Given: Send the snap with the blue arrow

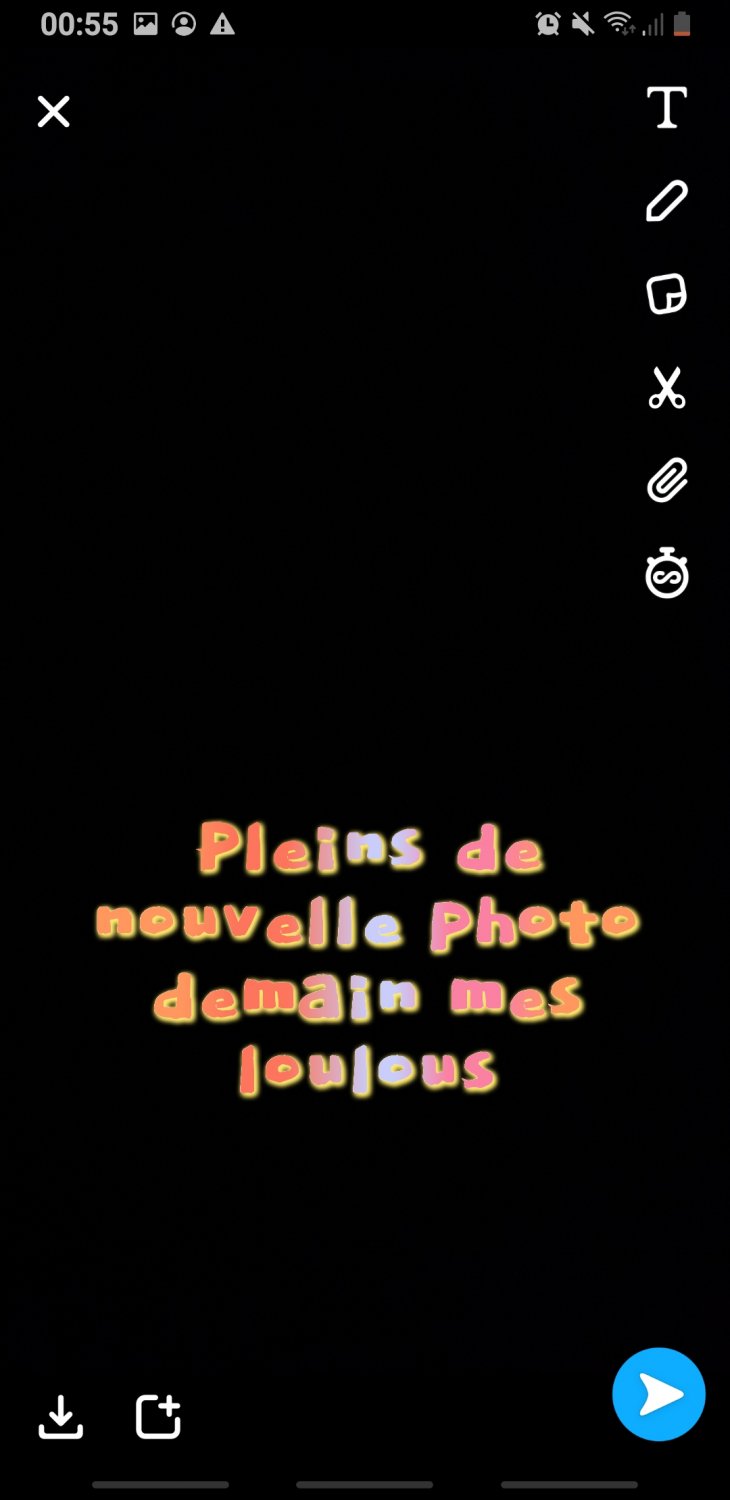Looking at the screenshot, I should pyautogui.click(x=659, y=1394).
